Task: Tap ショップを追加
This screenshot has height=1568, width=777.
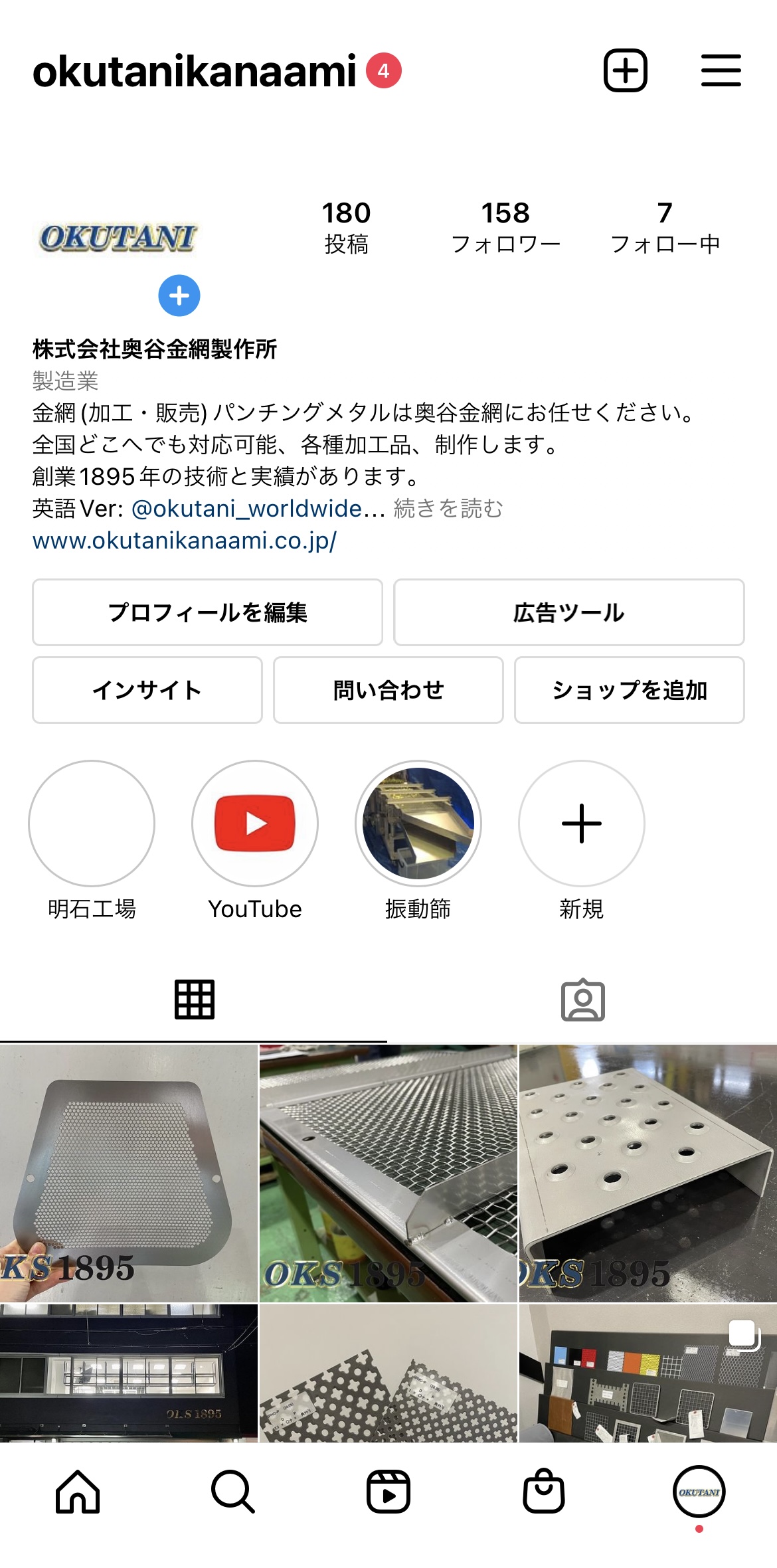Action: tap(630, 690)
